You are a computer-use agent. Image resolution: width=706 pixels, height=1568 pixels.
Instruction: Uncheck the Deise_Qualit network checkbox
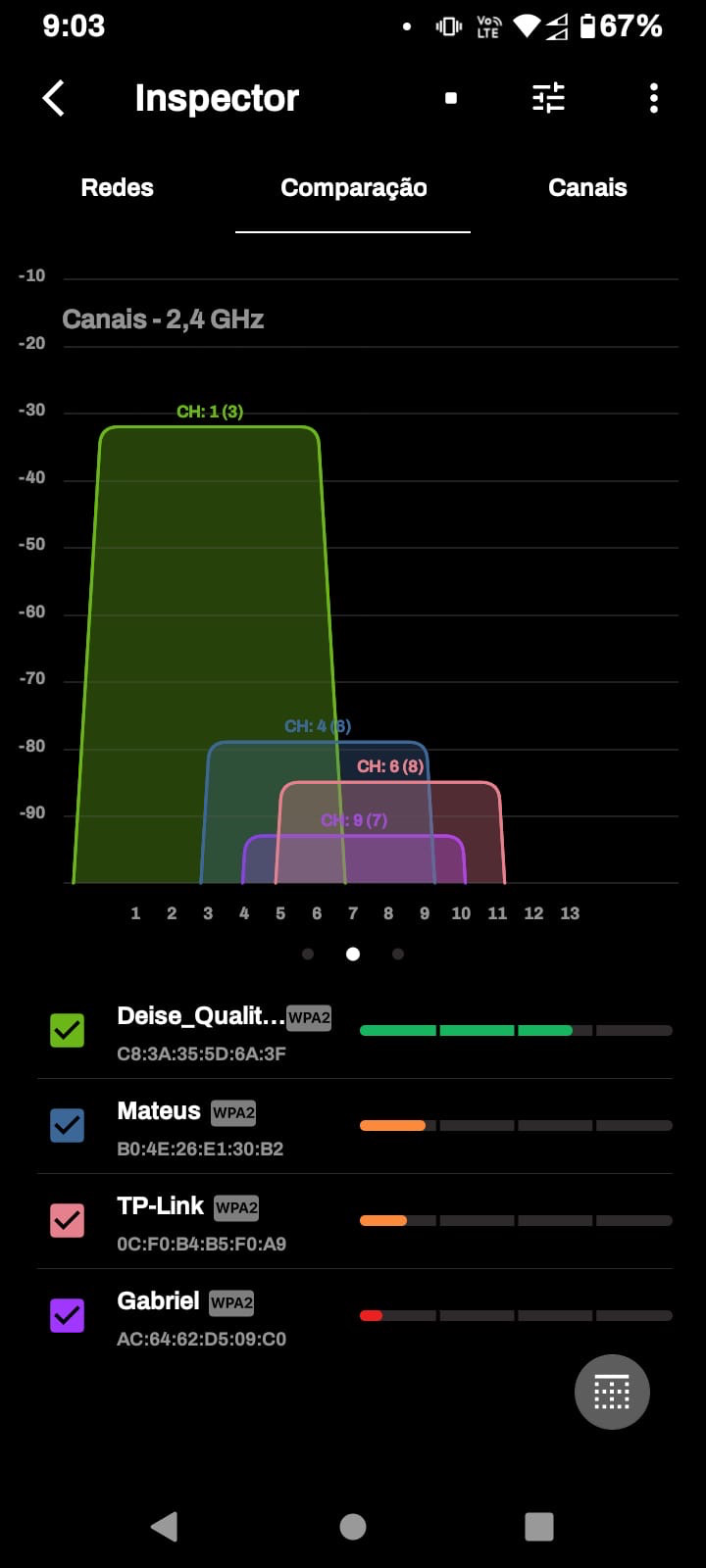(x=68, y=1030)
